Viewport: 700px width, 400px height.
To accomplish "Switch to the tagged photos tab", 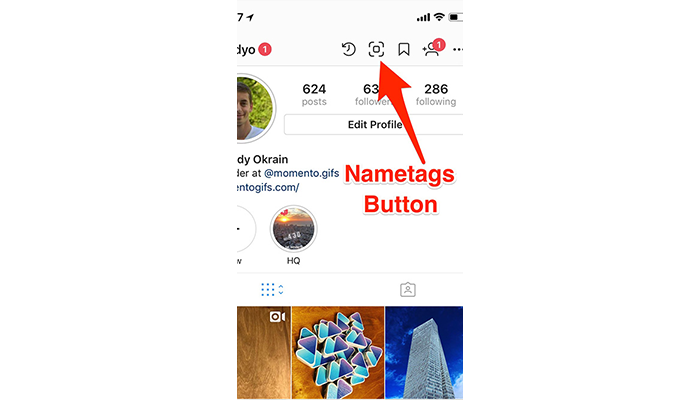I will pos(408,290).
